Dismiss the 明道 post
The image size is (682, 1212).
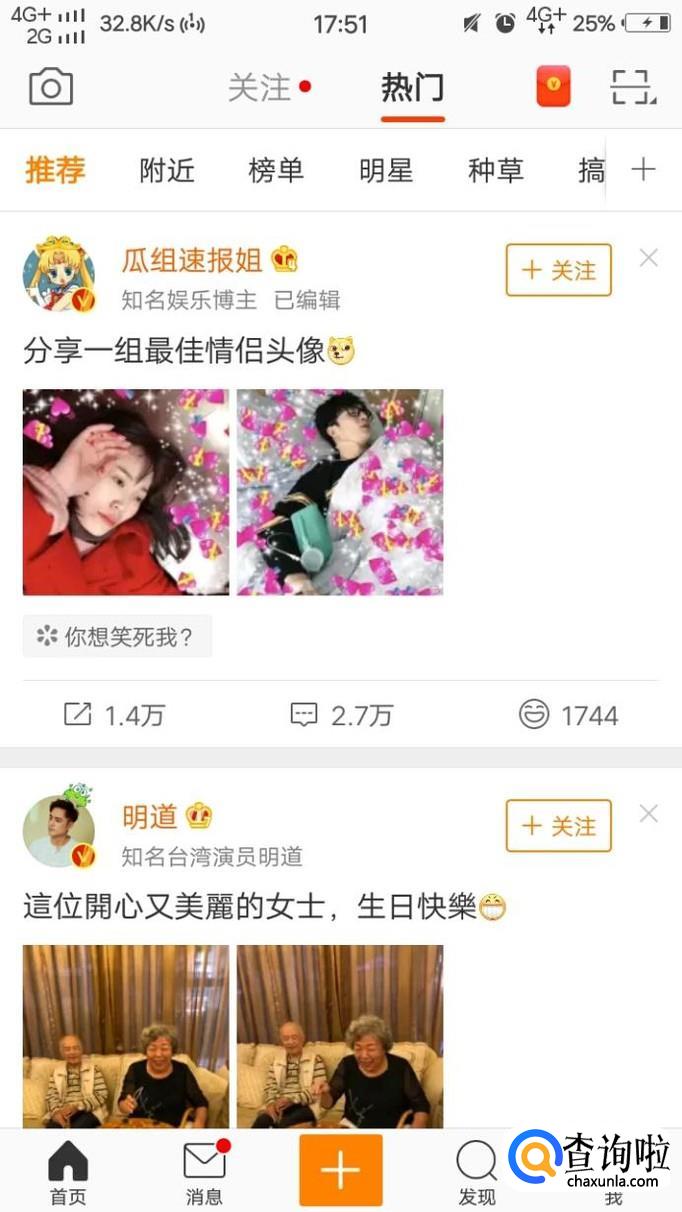pos(649,814)
